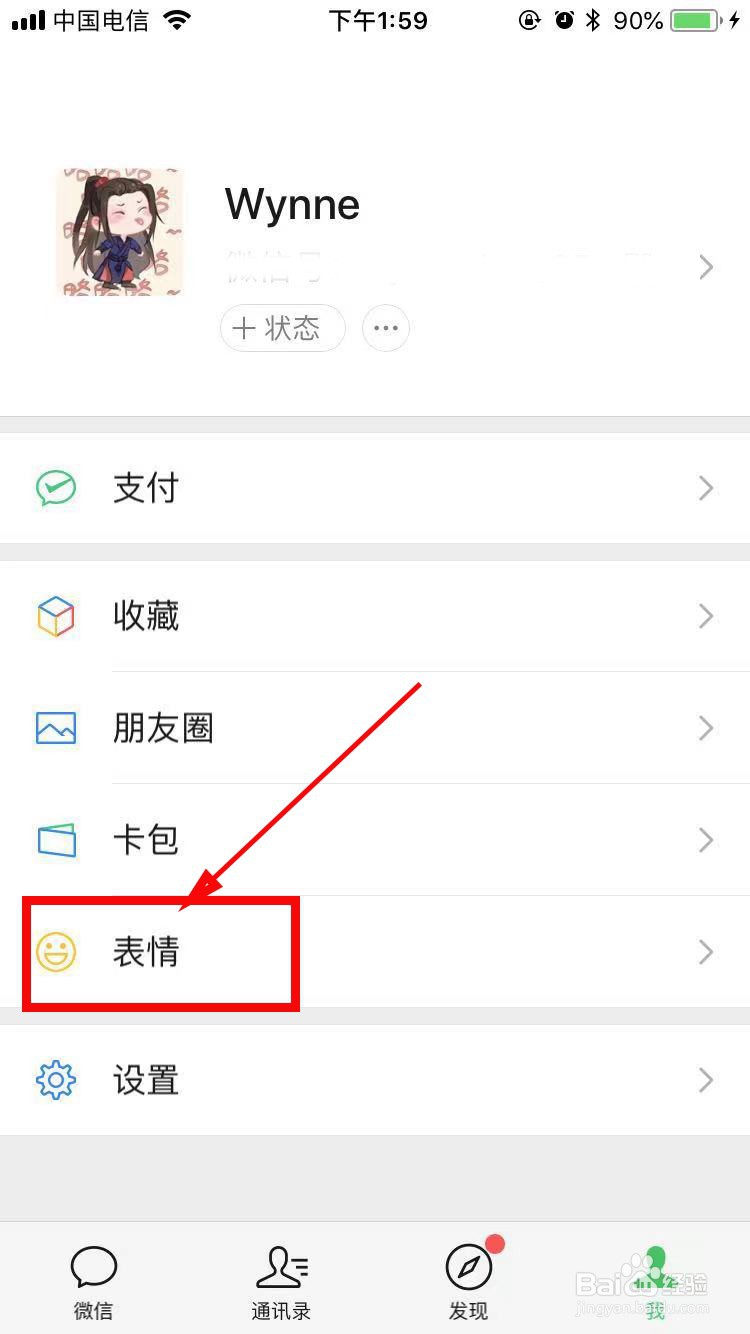Click the 收藏 favorites box icon
This screenshot has height=1334, width=750.
coord(57,616)
